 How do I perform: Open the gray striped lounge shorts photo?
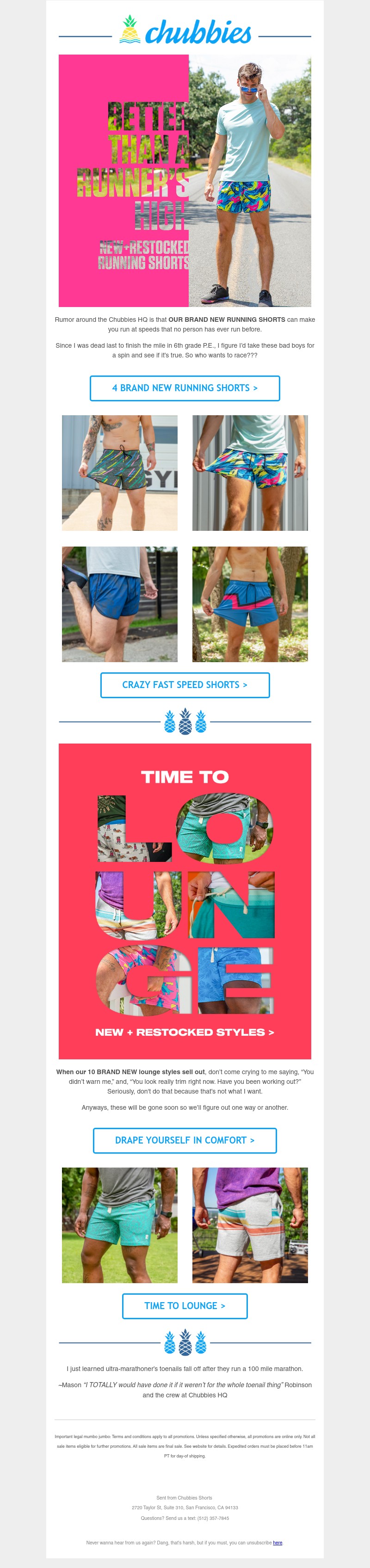click(250, 1225)
